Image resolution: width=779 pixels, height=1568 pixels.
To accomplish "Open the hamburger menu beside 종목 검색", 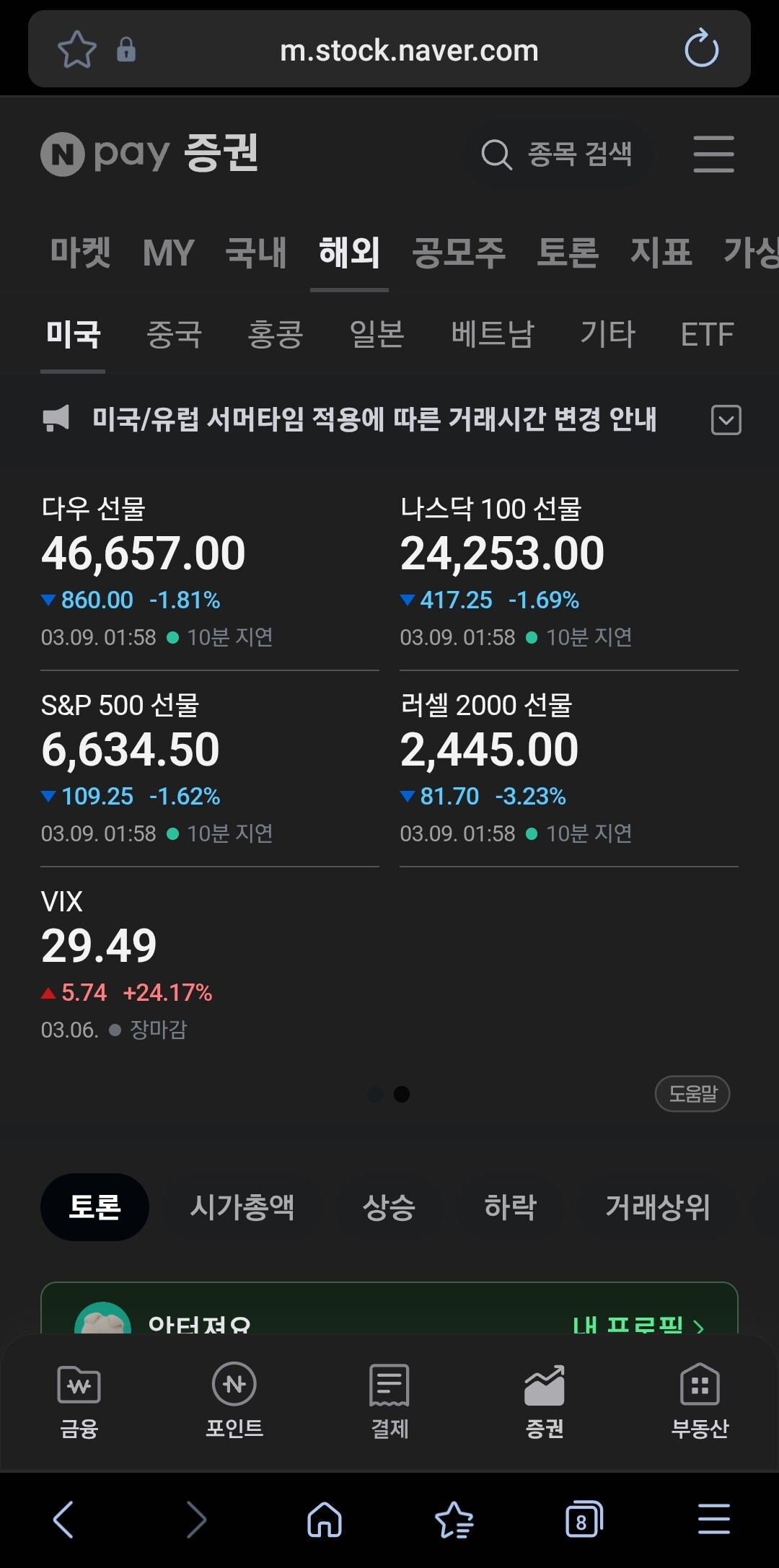I will [x=713, y=154].
